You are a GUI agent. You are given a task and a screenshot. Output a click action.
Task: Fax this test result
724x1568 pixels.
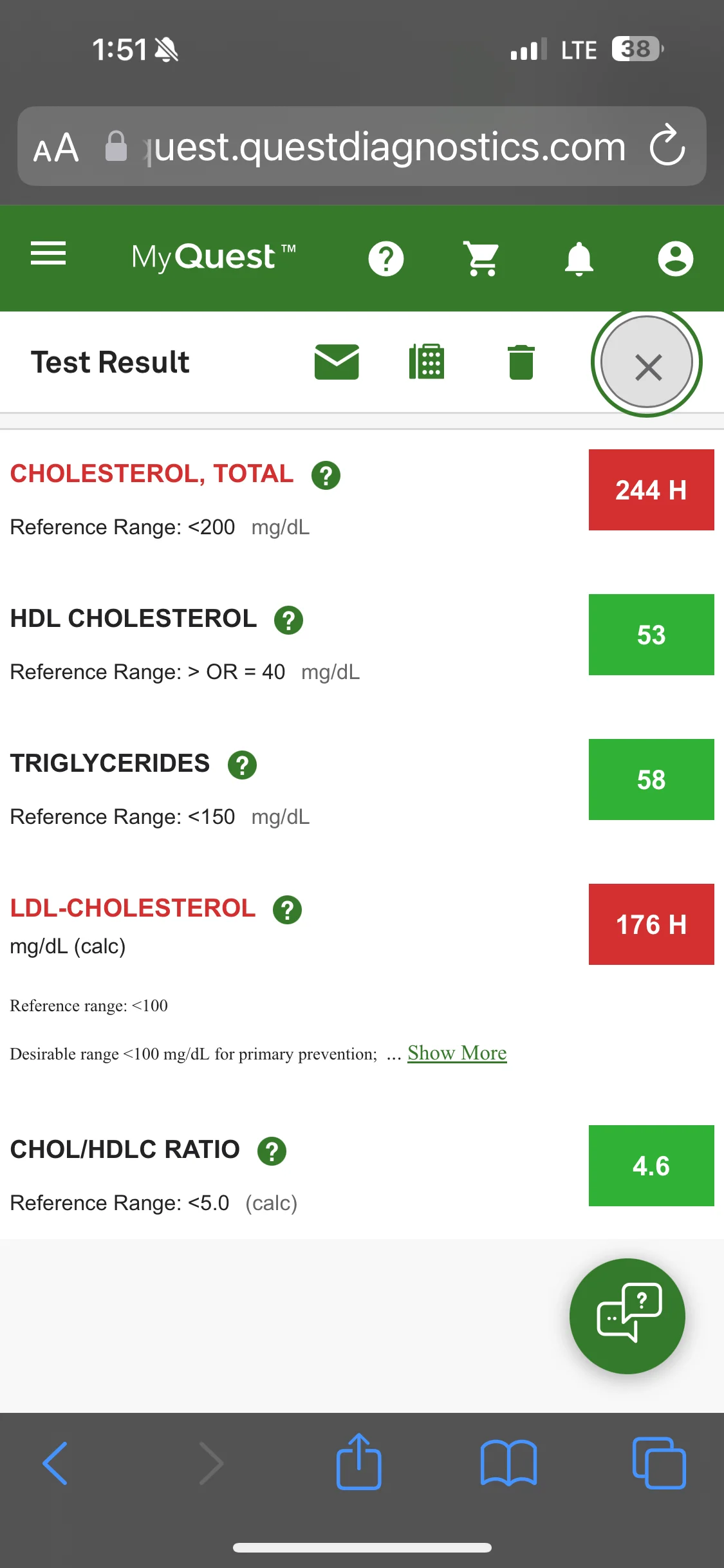(427, 362)
